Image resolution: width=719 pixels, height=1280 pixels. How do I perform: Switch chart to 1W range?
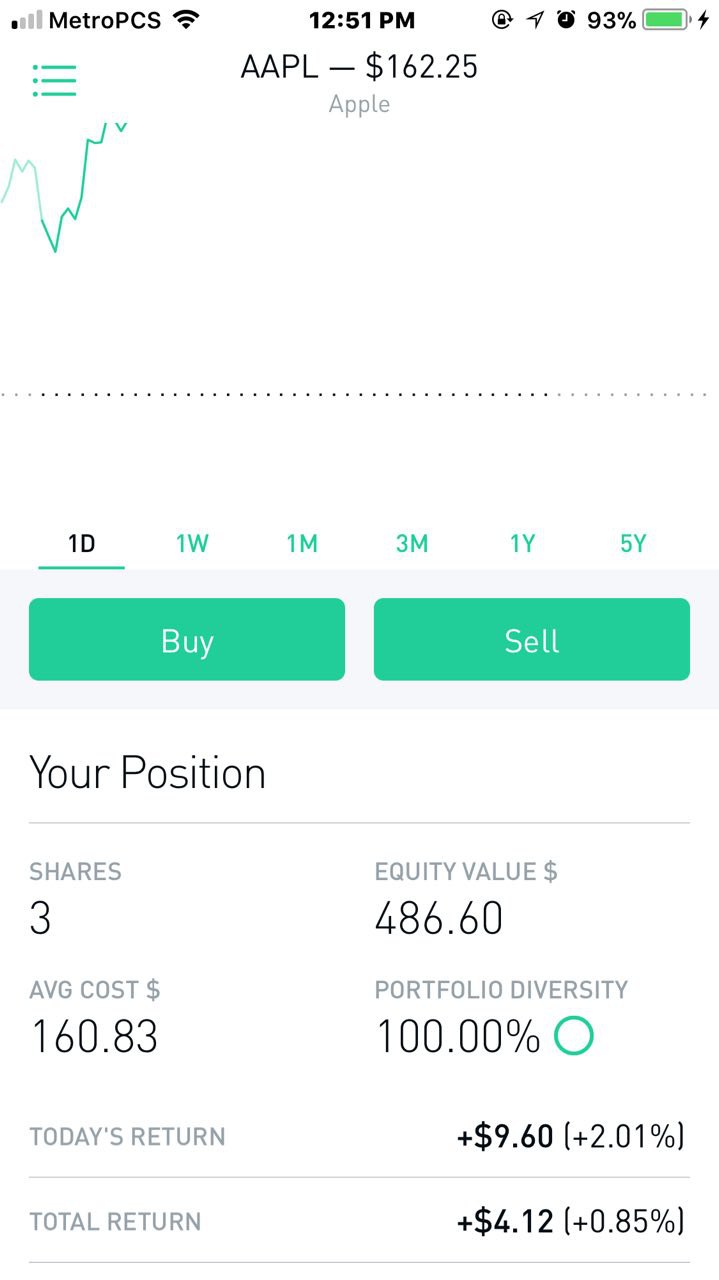(x=192, y=544)
